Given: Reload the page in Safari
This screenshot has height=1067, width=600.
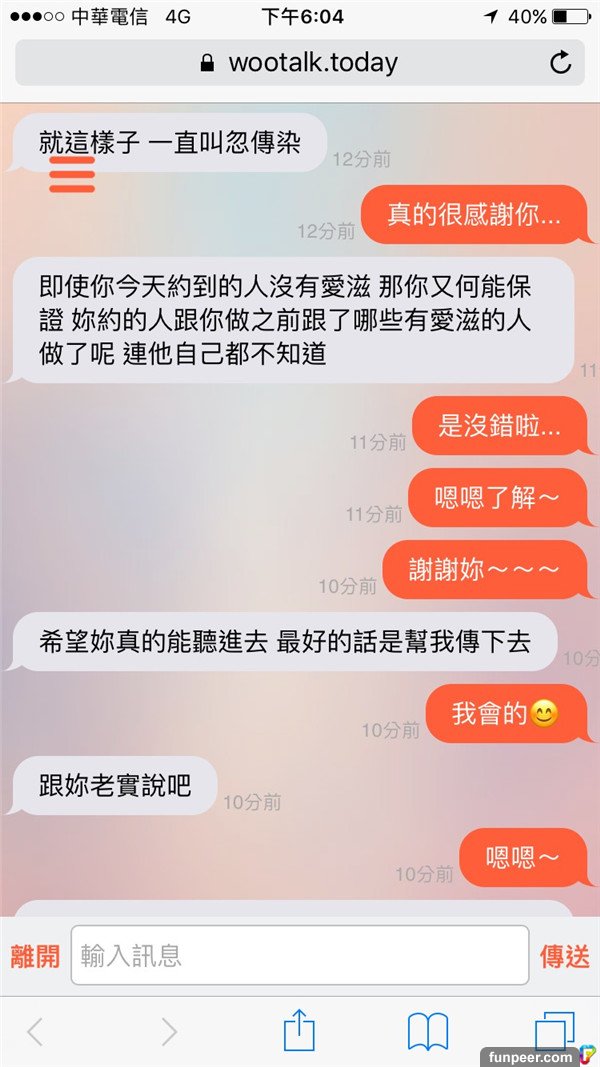Looking at the screenshot, I should (x=561, y=63).
